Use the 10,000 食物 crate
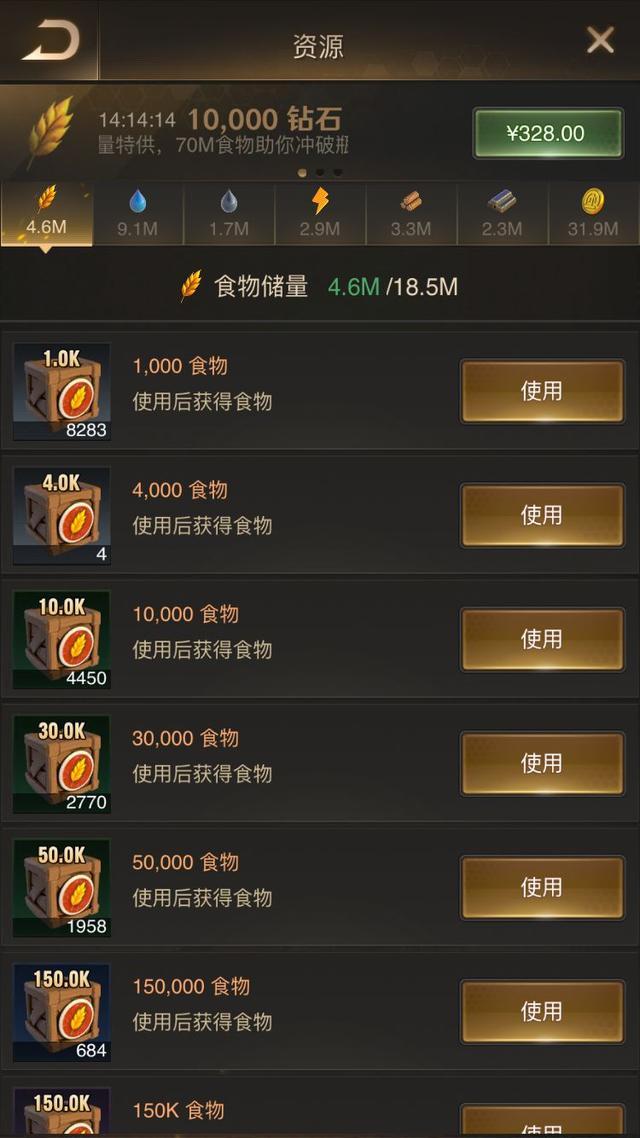Viewport: 640px width, 1138px height. [x=542, y=639]
